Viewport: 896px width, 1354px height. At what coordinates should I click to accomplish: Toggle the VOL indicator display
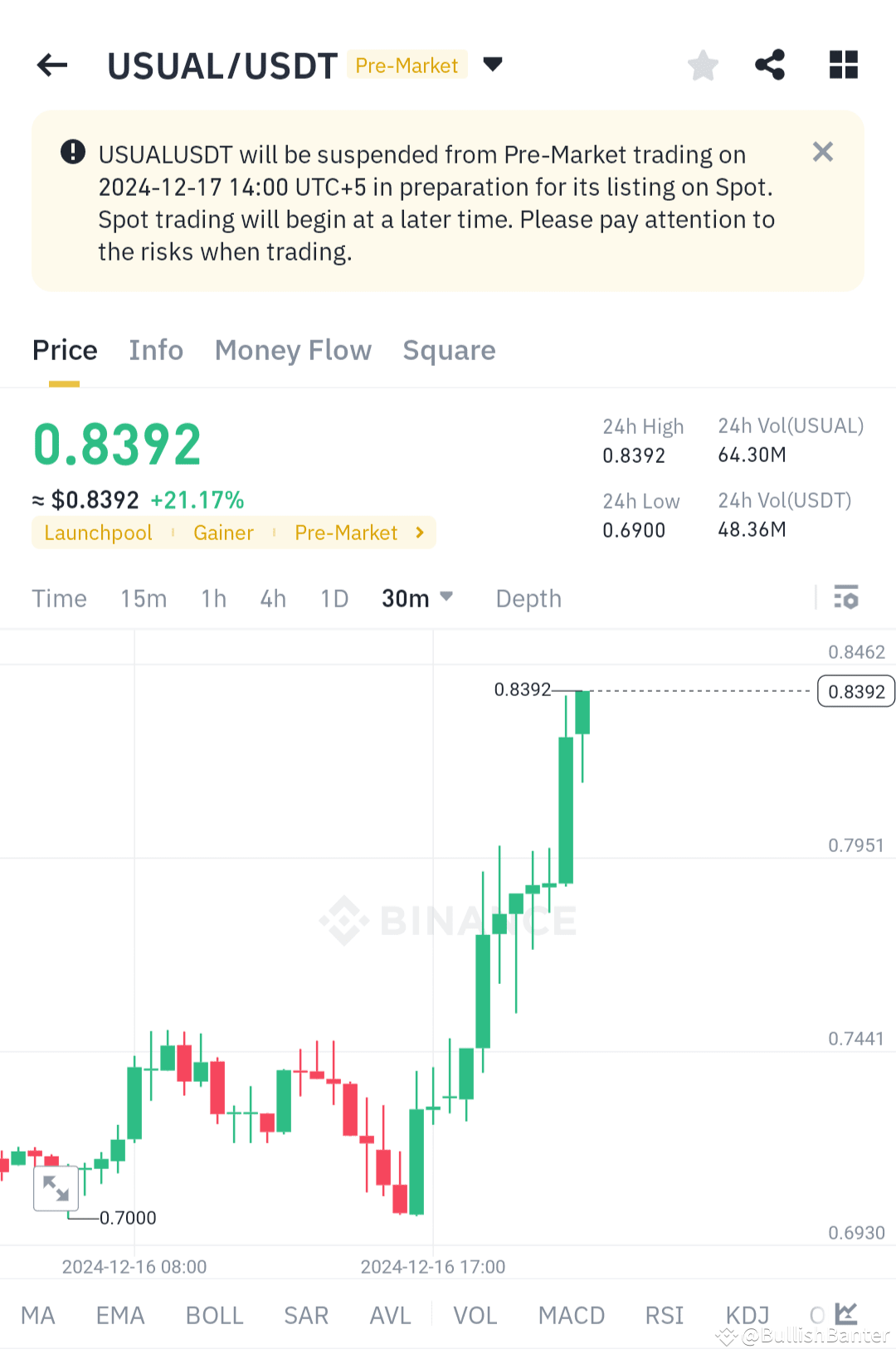coord(475,1315)
